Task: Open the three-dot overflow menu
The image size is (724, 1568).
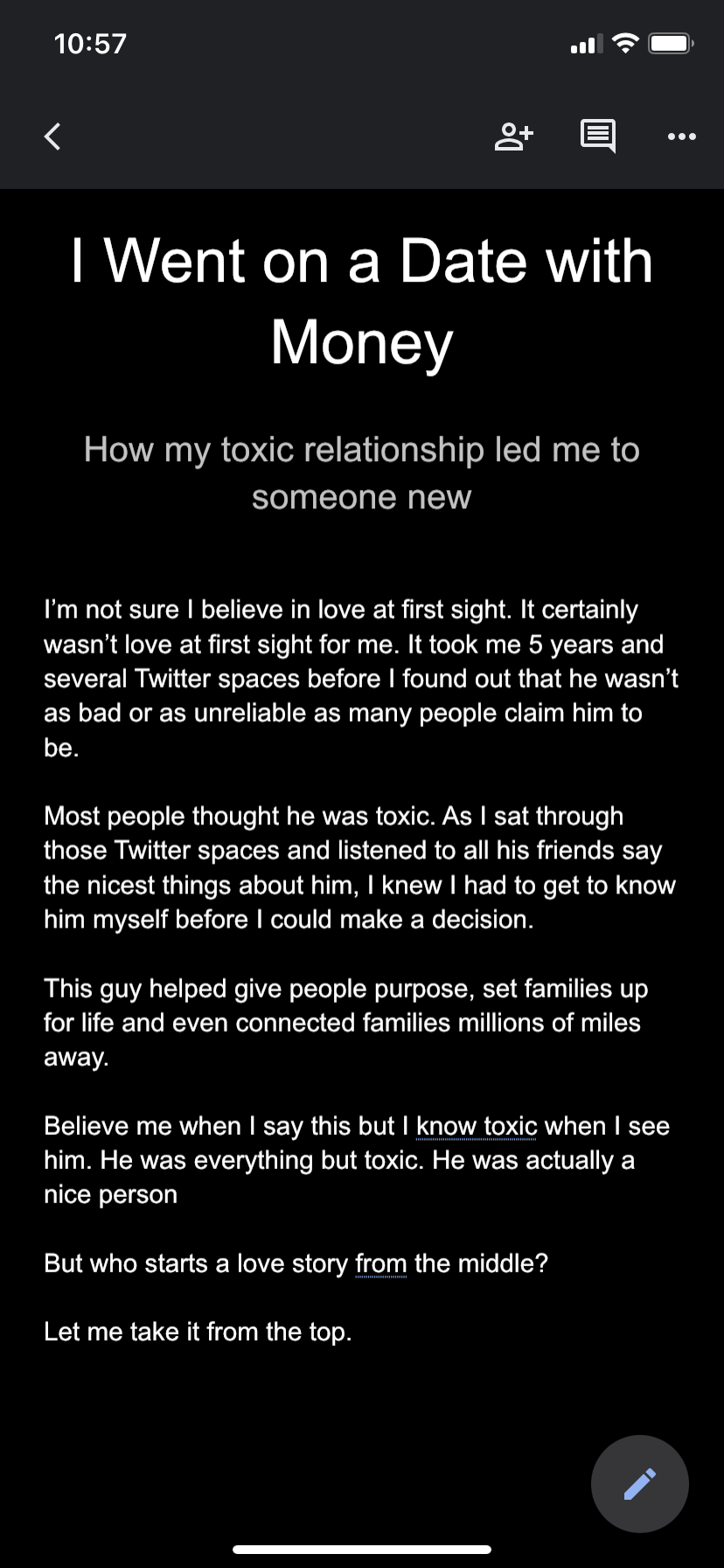Action: (x=681, y=136)
